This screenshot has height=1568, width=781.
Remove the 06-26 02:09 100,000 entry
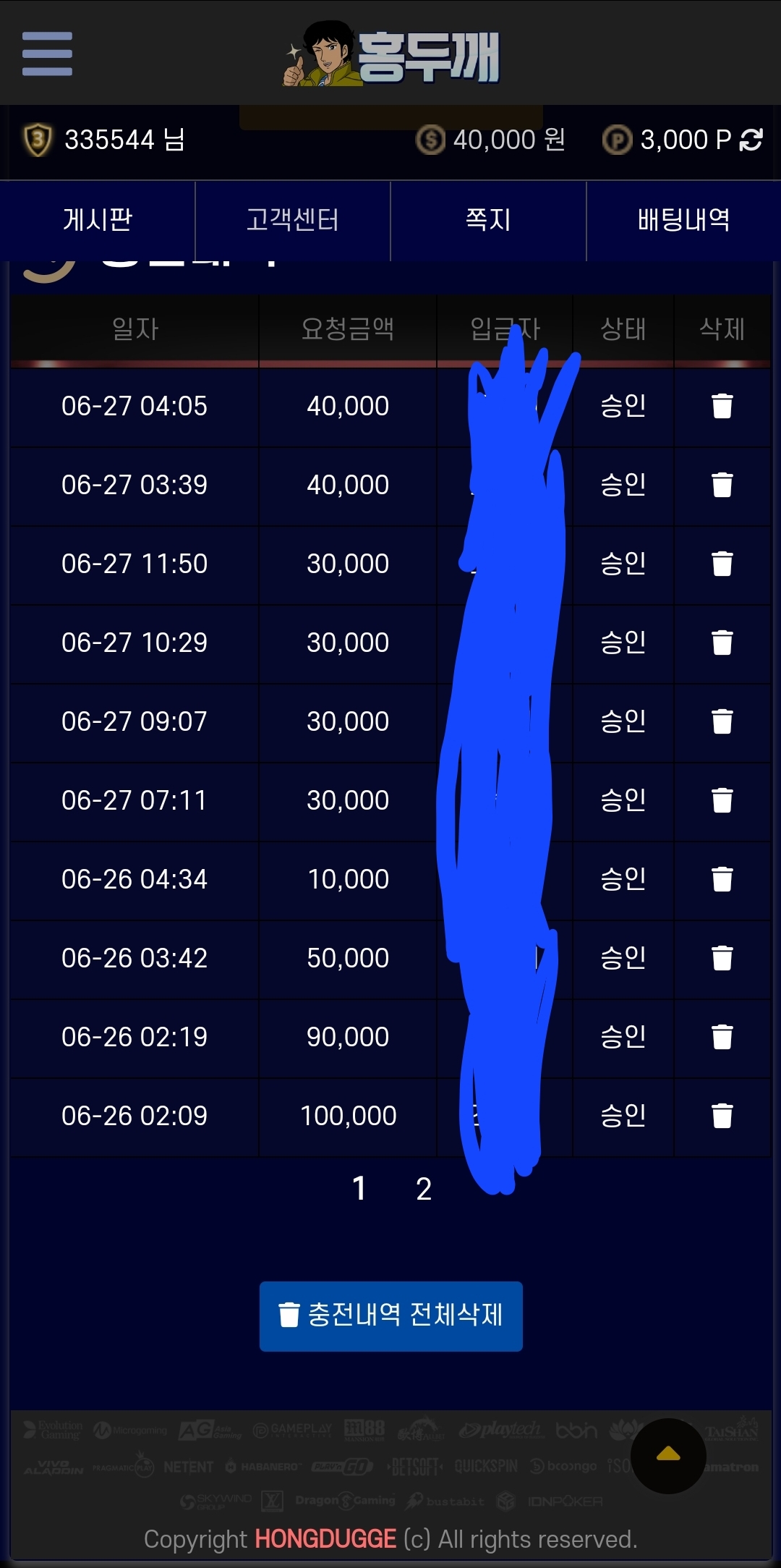tap(722, 1116)
